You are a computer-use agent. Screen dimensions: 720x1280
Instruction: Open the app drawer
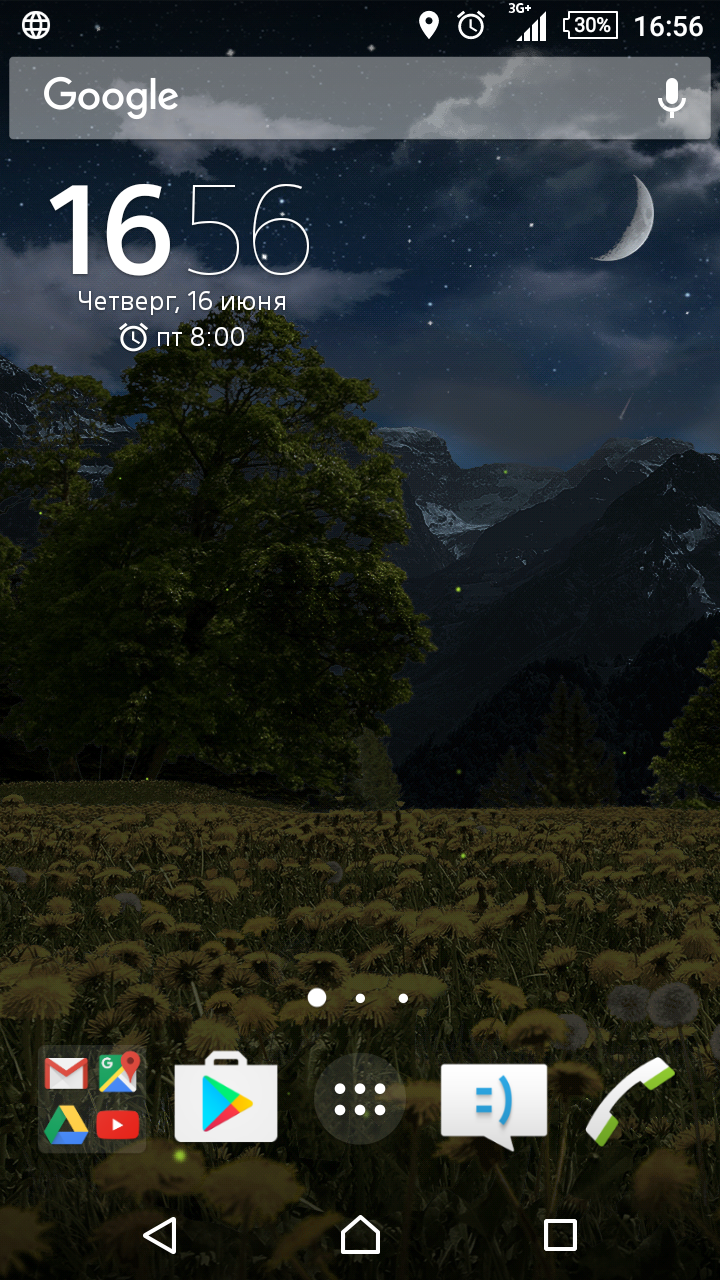360,1099
